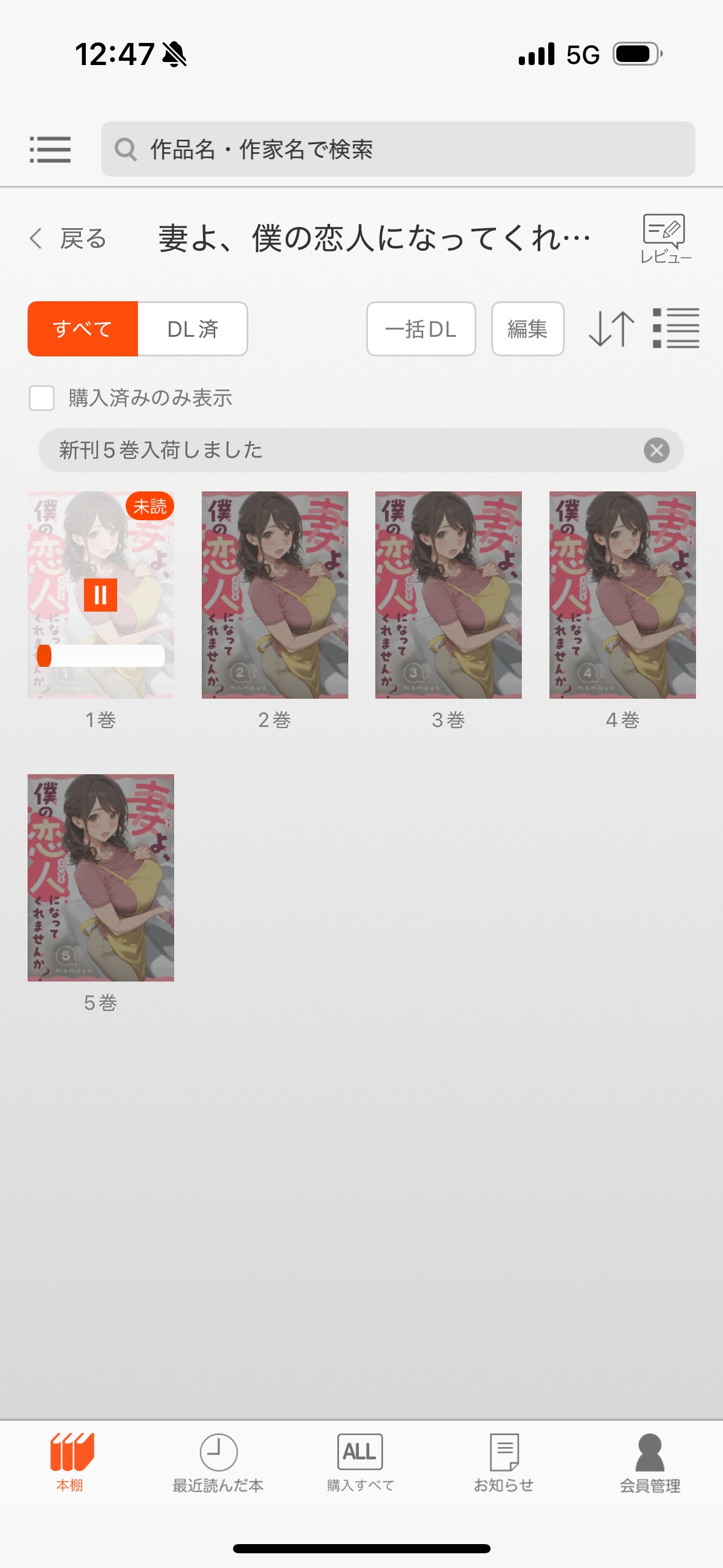723x1568 pixels.
Task: Open the 2巻 book cover
Action: point(275,595)
